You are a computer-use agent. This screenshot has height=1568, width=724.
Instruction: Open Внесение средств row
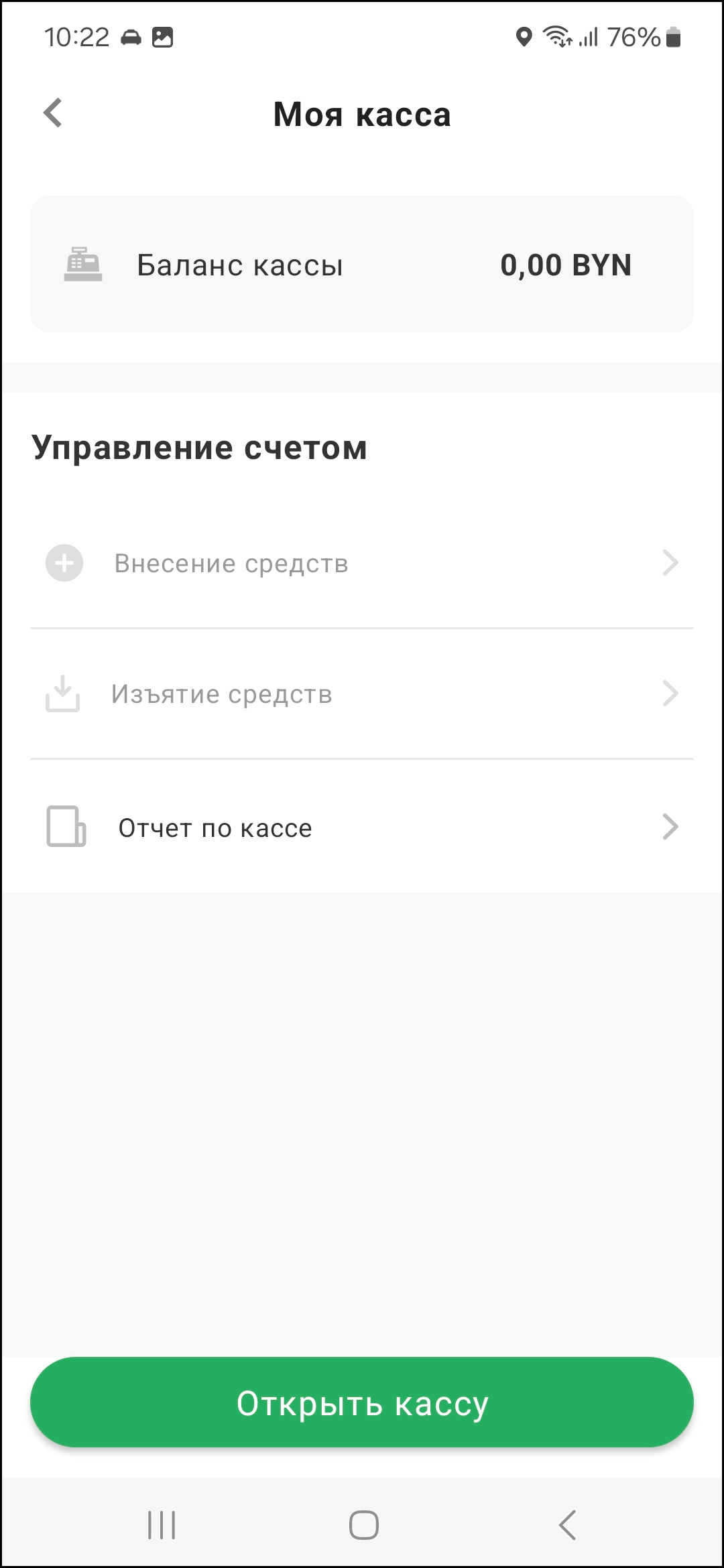(362, 563)
